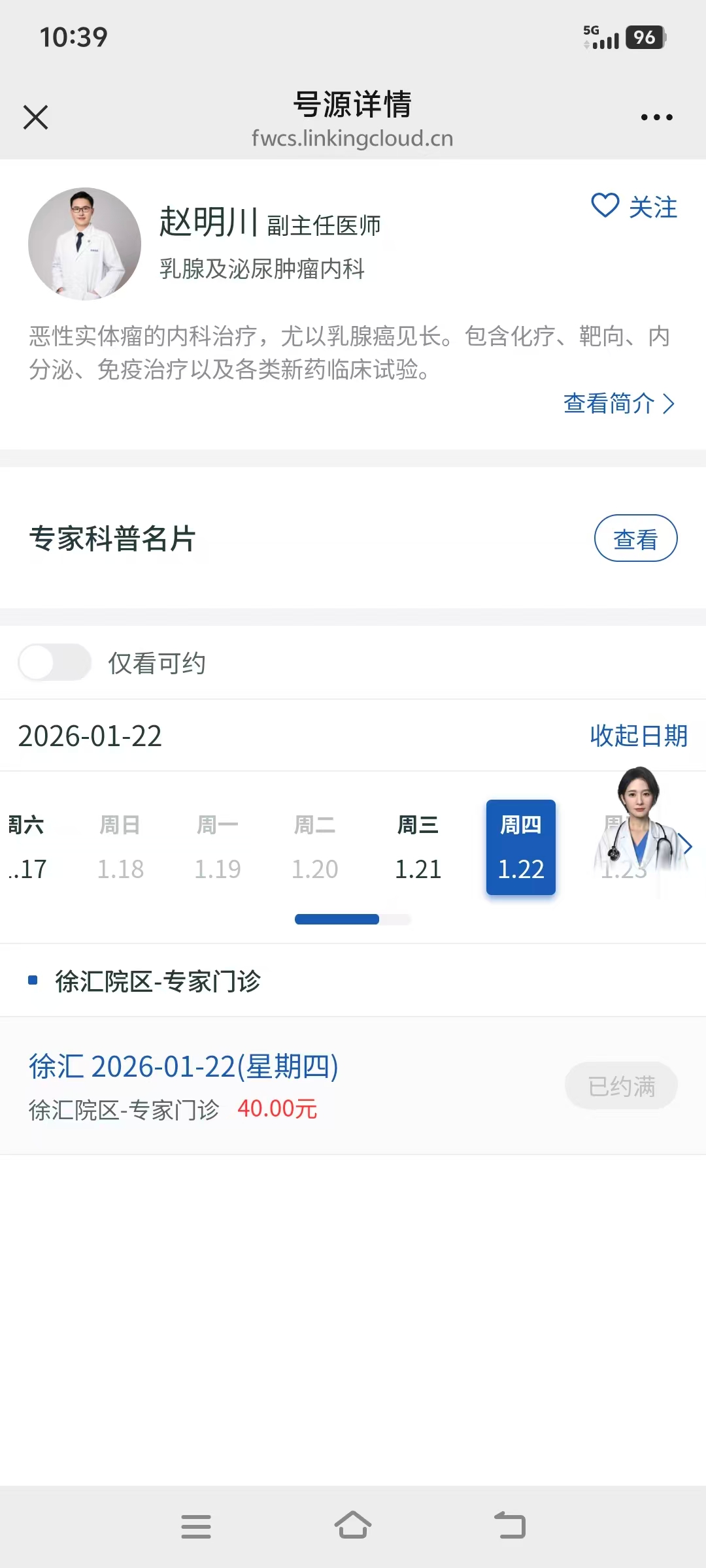Select date 周二 1.20

314,847
